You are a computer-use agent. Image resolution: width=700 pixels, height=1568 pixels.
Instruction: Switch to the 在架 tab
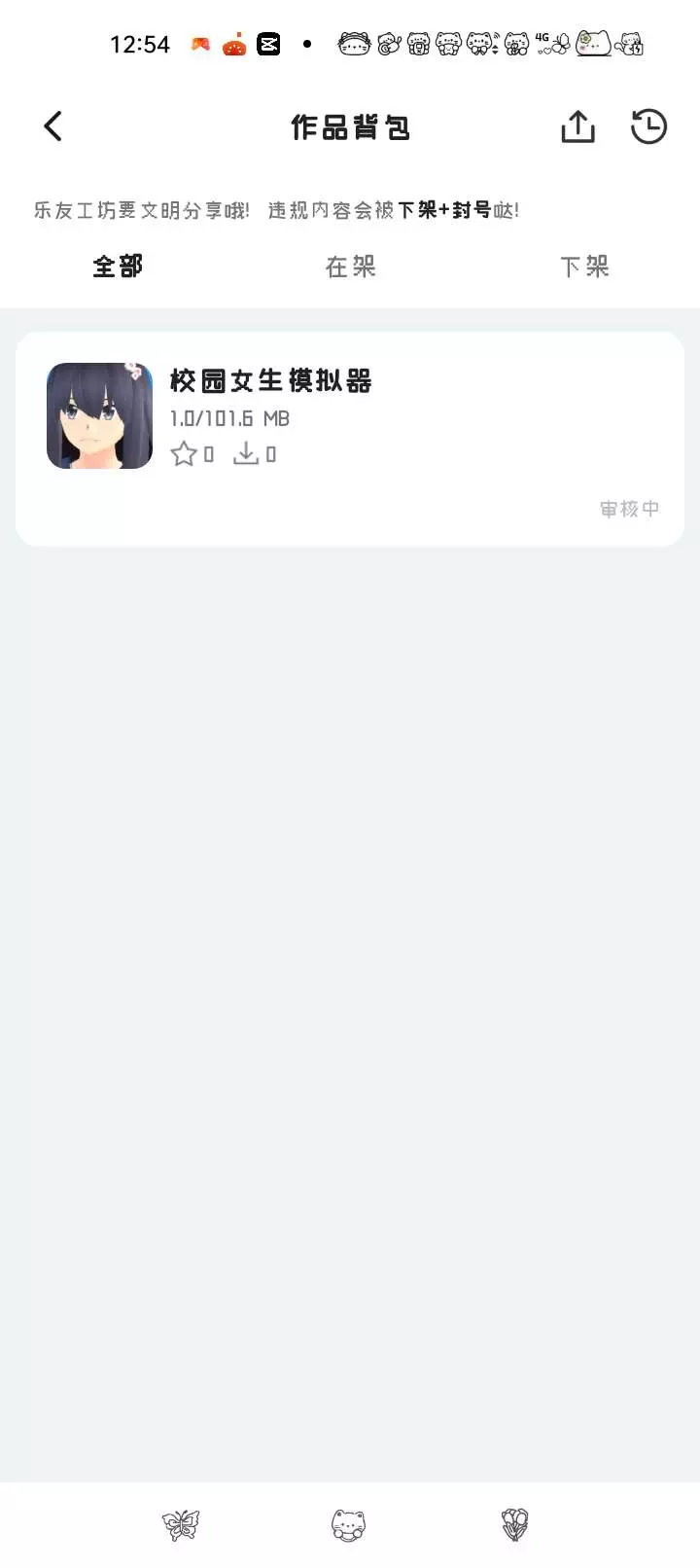[350, 267]
